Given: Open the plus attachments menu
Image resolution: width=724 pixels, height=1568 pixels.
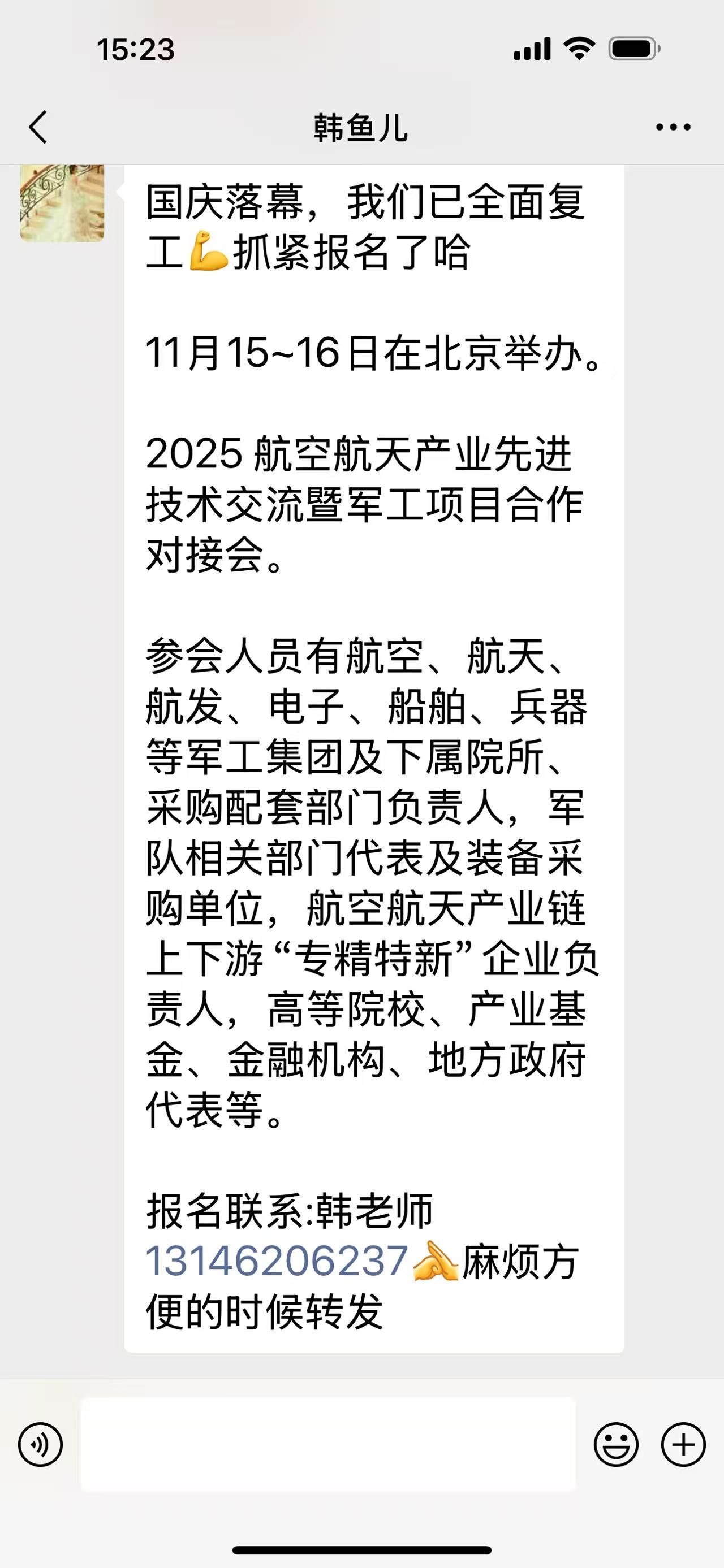Looking at the screenshot, I should click(x=683, y=1444).
